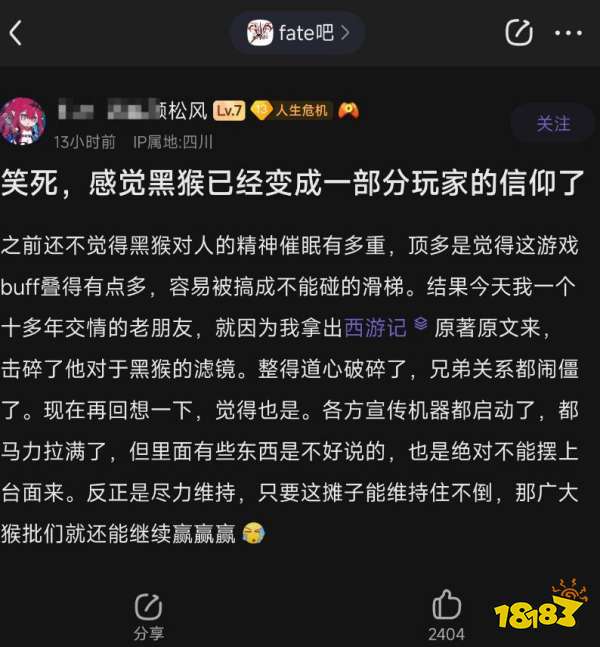Viewport: 600px width, 647px height.
Task: Tap the edit icon in top bar
Action: [518, 33]
